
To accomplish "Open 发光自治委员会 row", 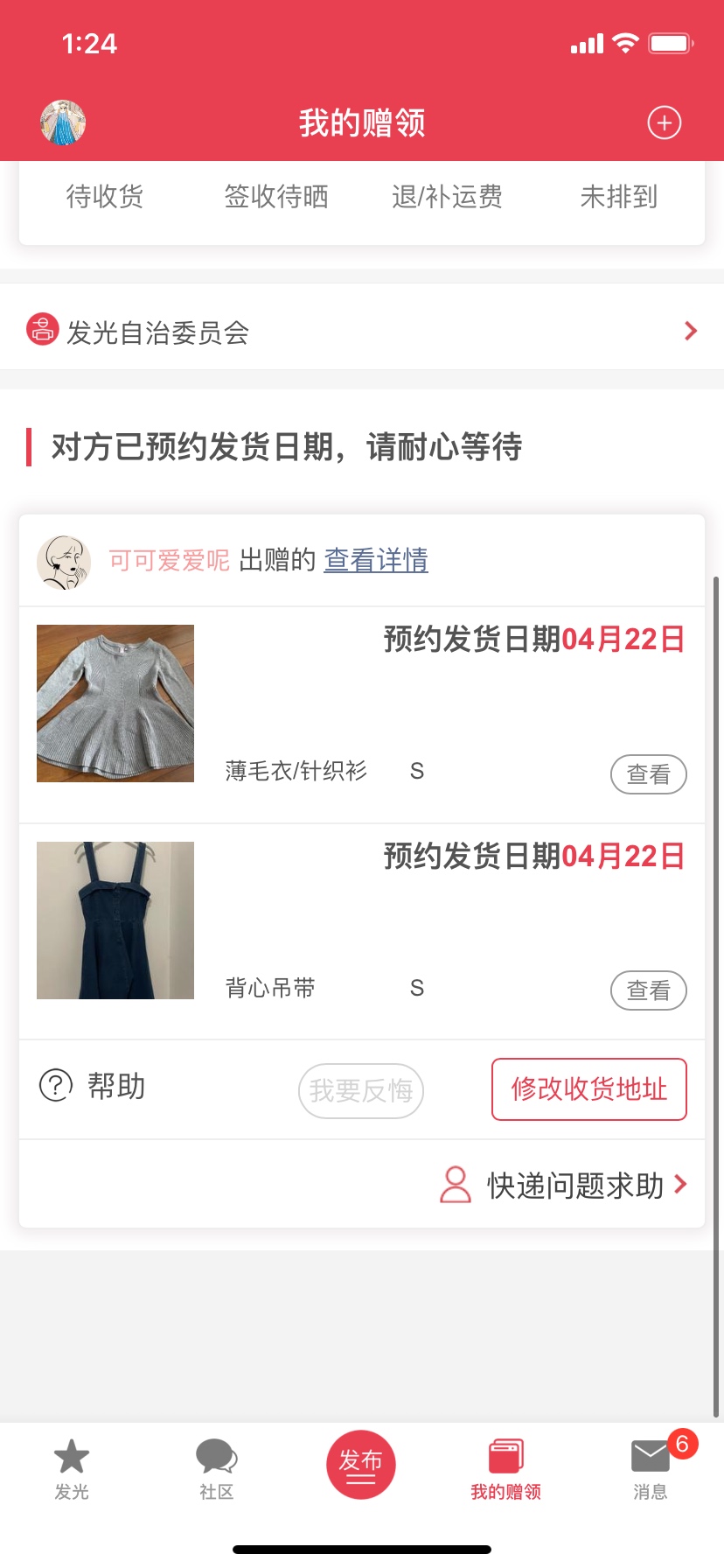I will click(x=362, y=331).
